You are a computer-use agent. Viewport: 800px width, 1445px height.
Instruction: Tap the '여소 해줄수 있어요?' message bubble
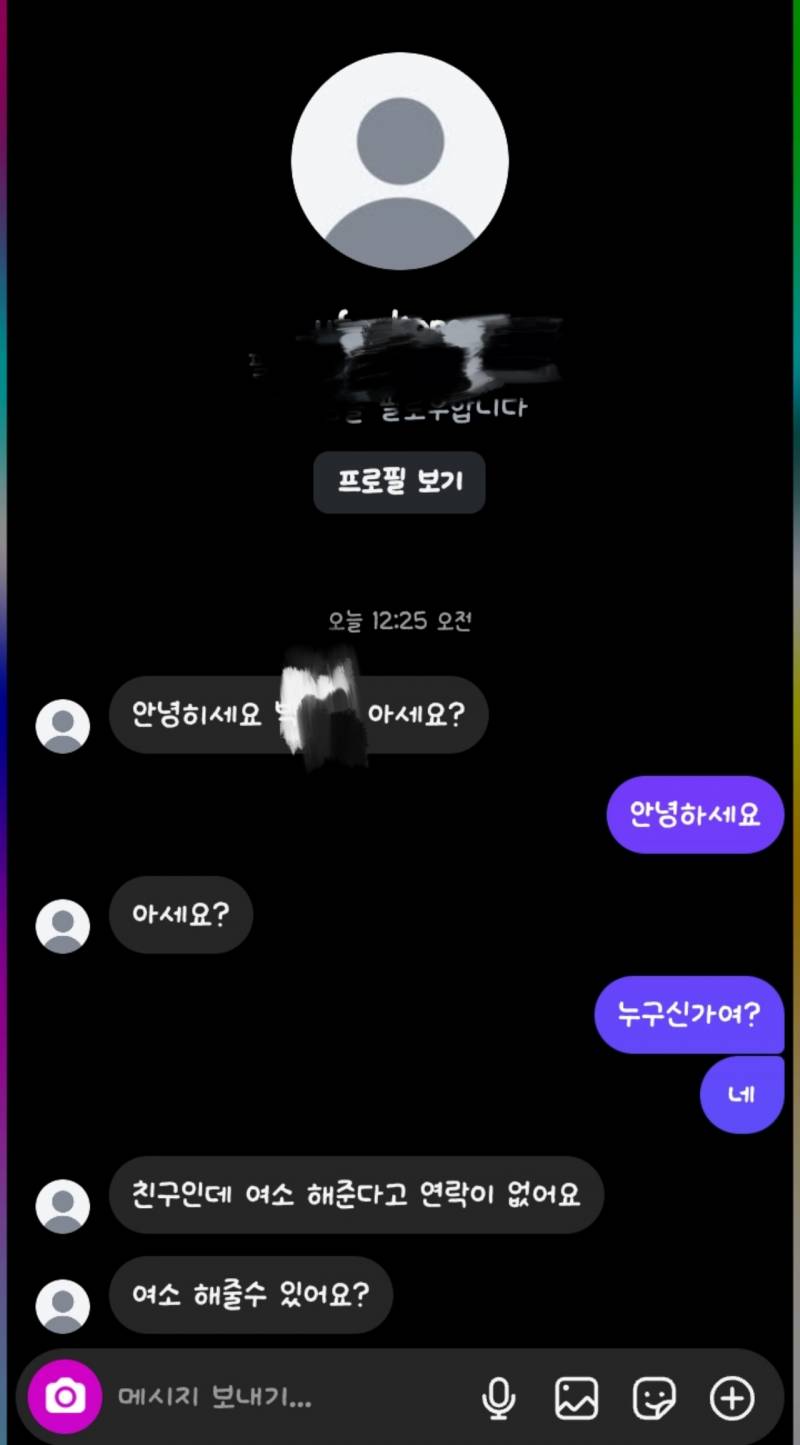click(251, 1296)
